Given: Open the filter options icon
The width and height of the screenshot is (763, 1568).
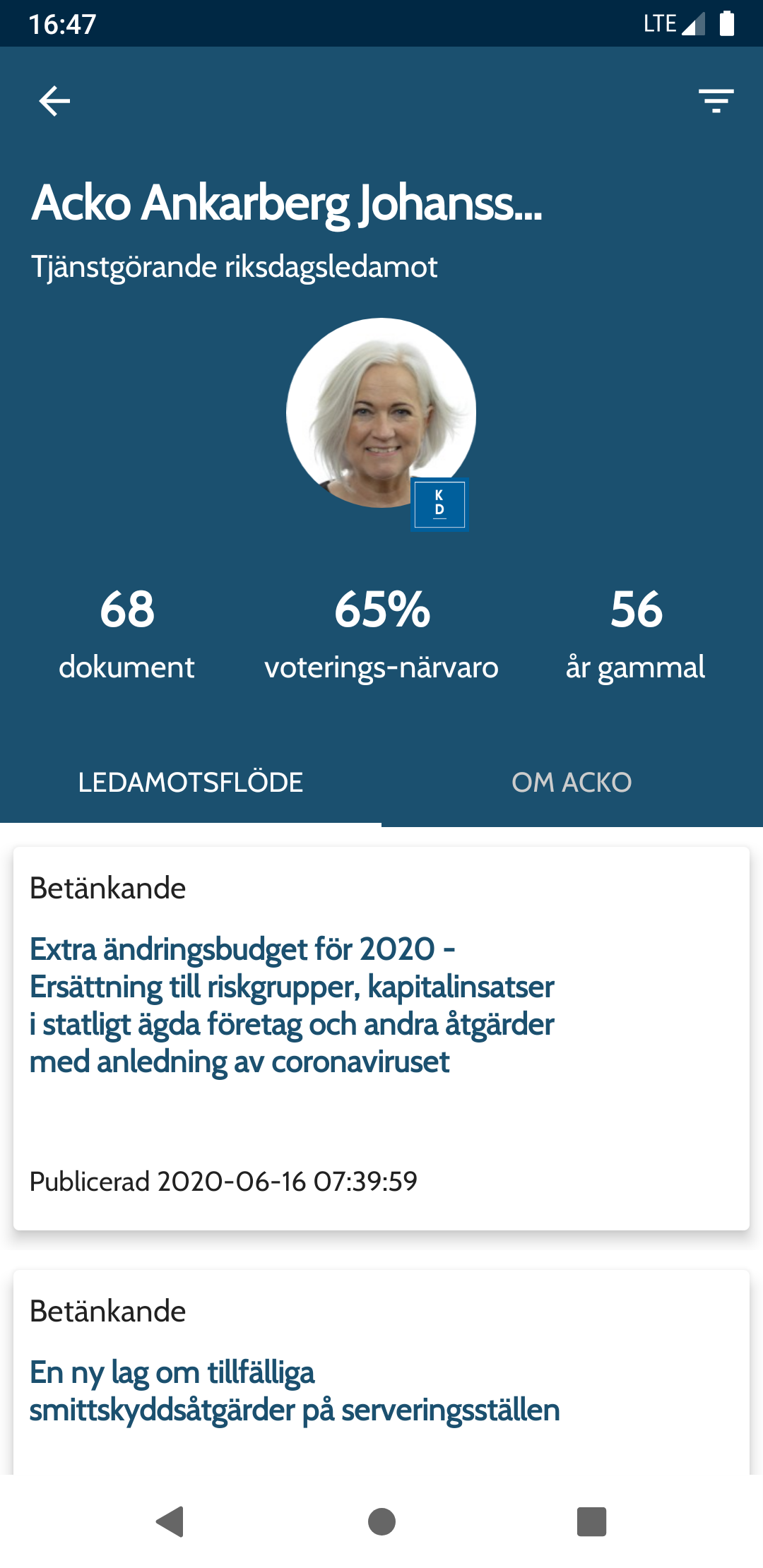Looking at the screenshot, I should click(716, 101).
